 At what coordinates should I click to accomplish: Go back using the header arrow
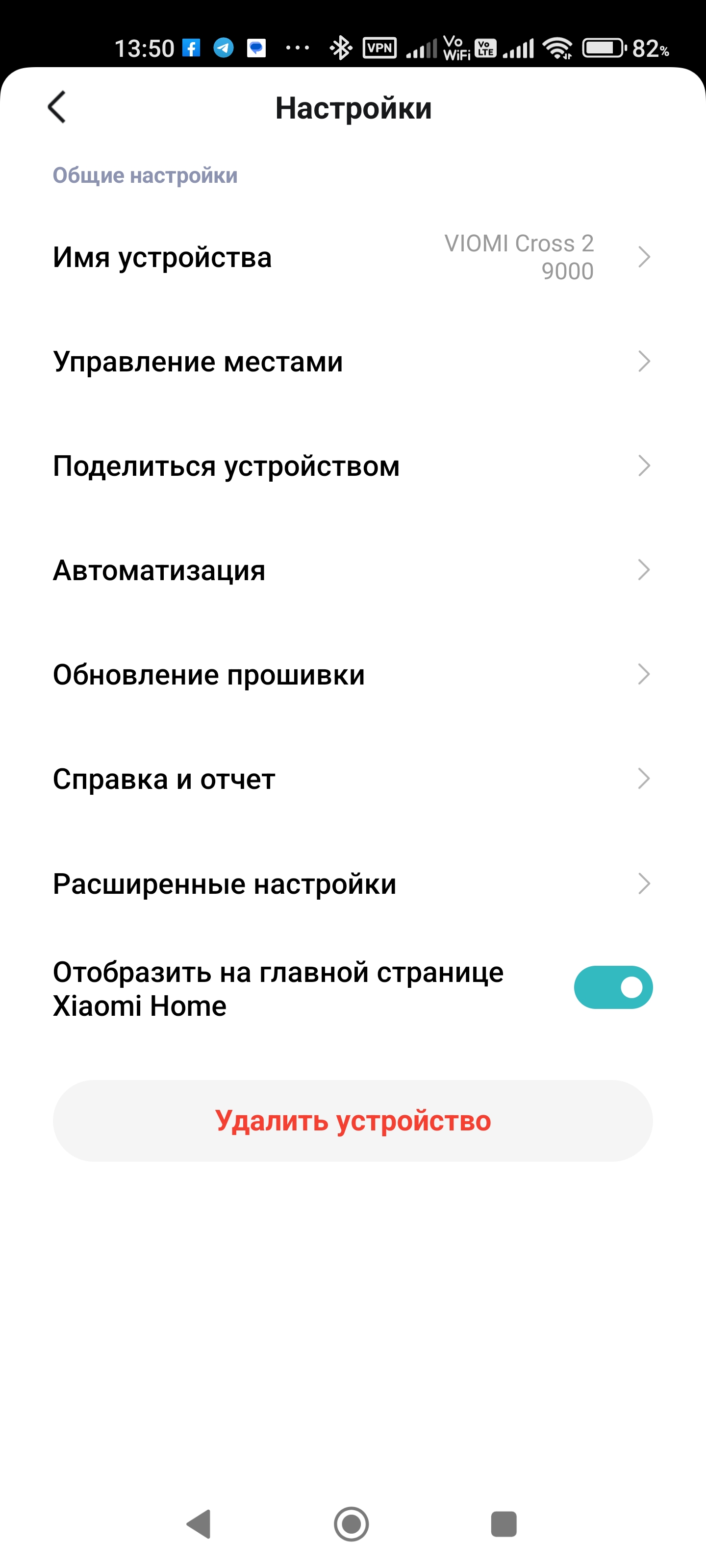tap(57, 108)
